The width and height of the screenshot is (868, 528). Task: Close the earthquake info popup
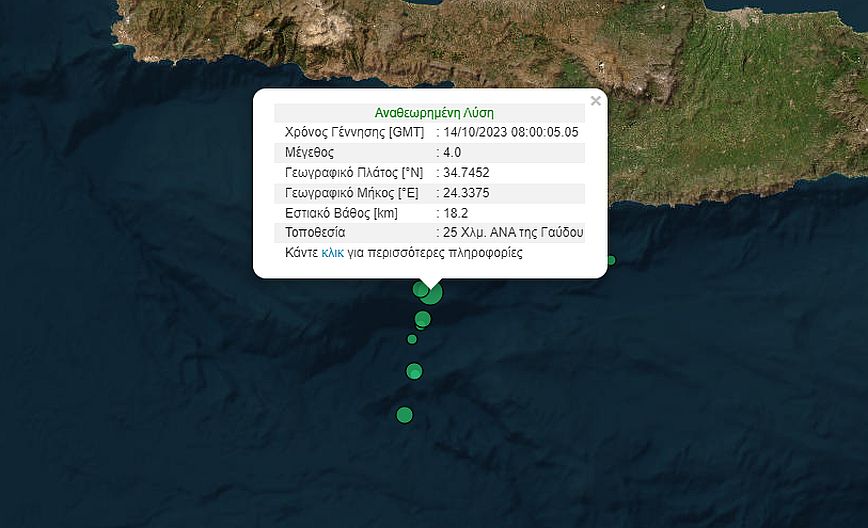(595, 101)
